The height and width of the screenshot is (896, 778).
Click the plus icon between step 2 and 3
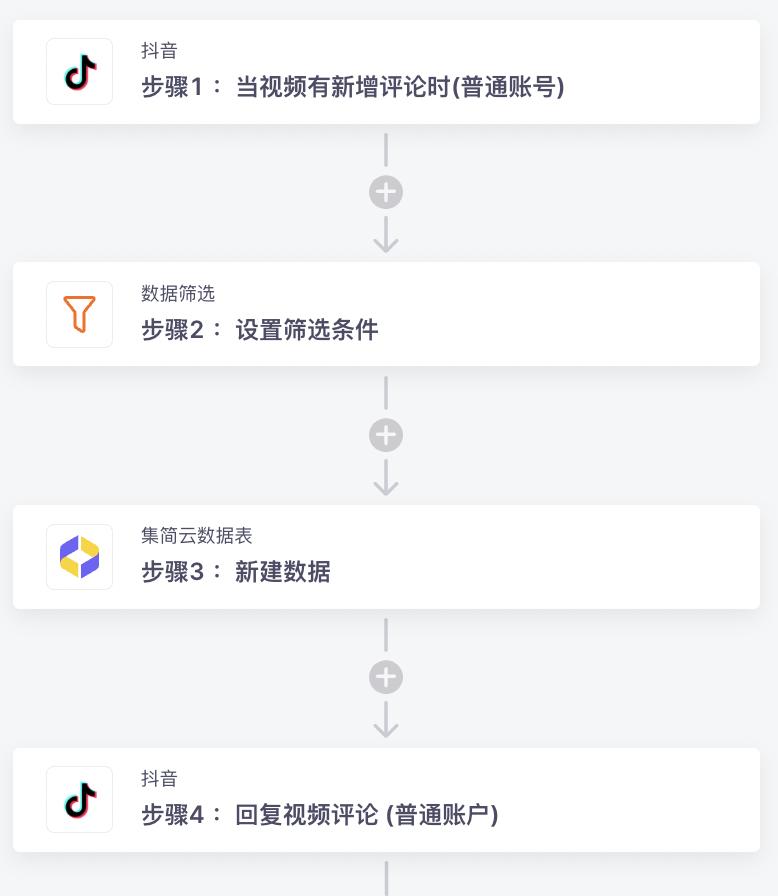pos(386,435)
